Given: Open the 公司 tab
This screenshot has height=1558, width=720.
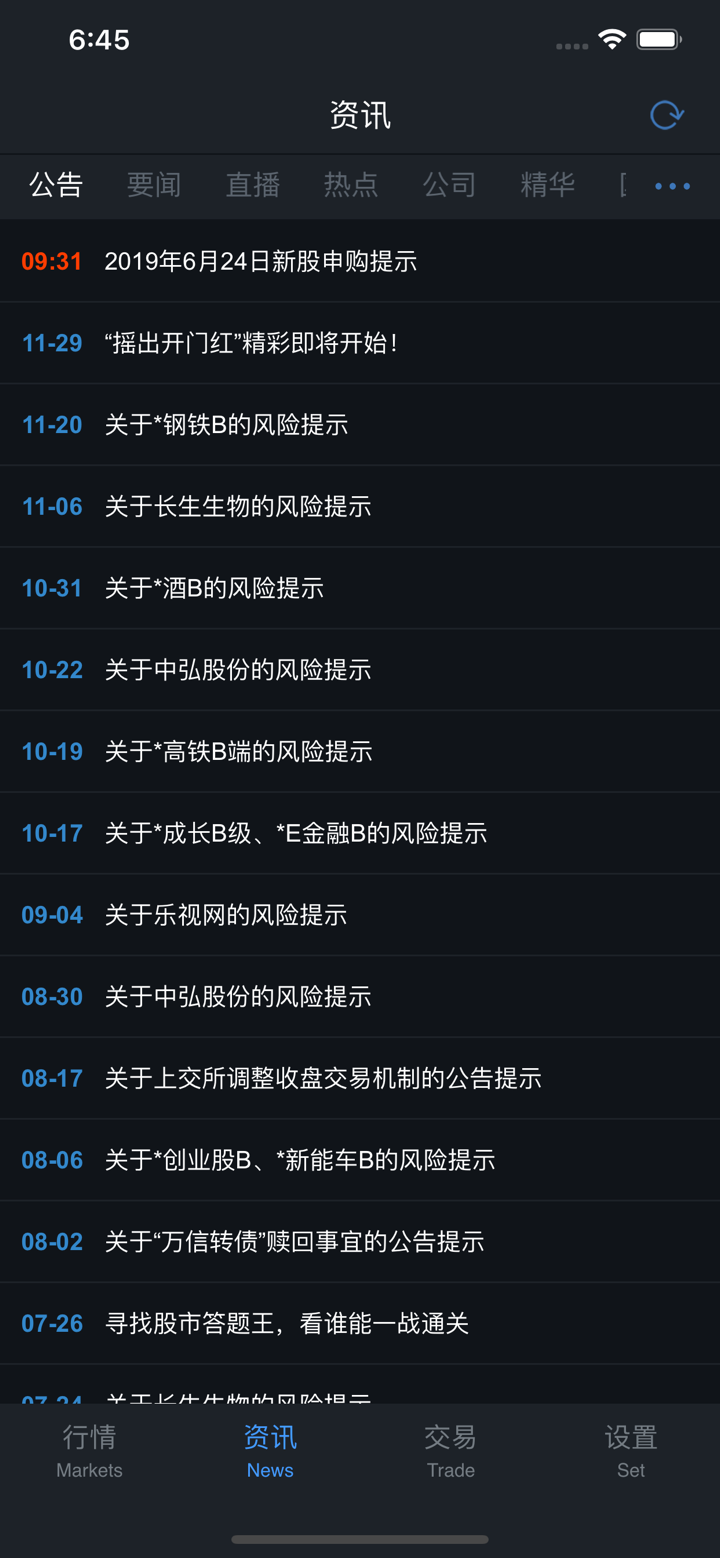Looking at the screenshot, I should [x=449, y=185].
